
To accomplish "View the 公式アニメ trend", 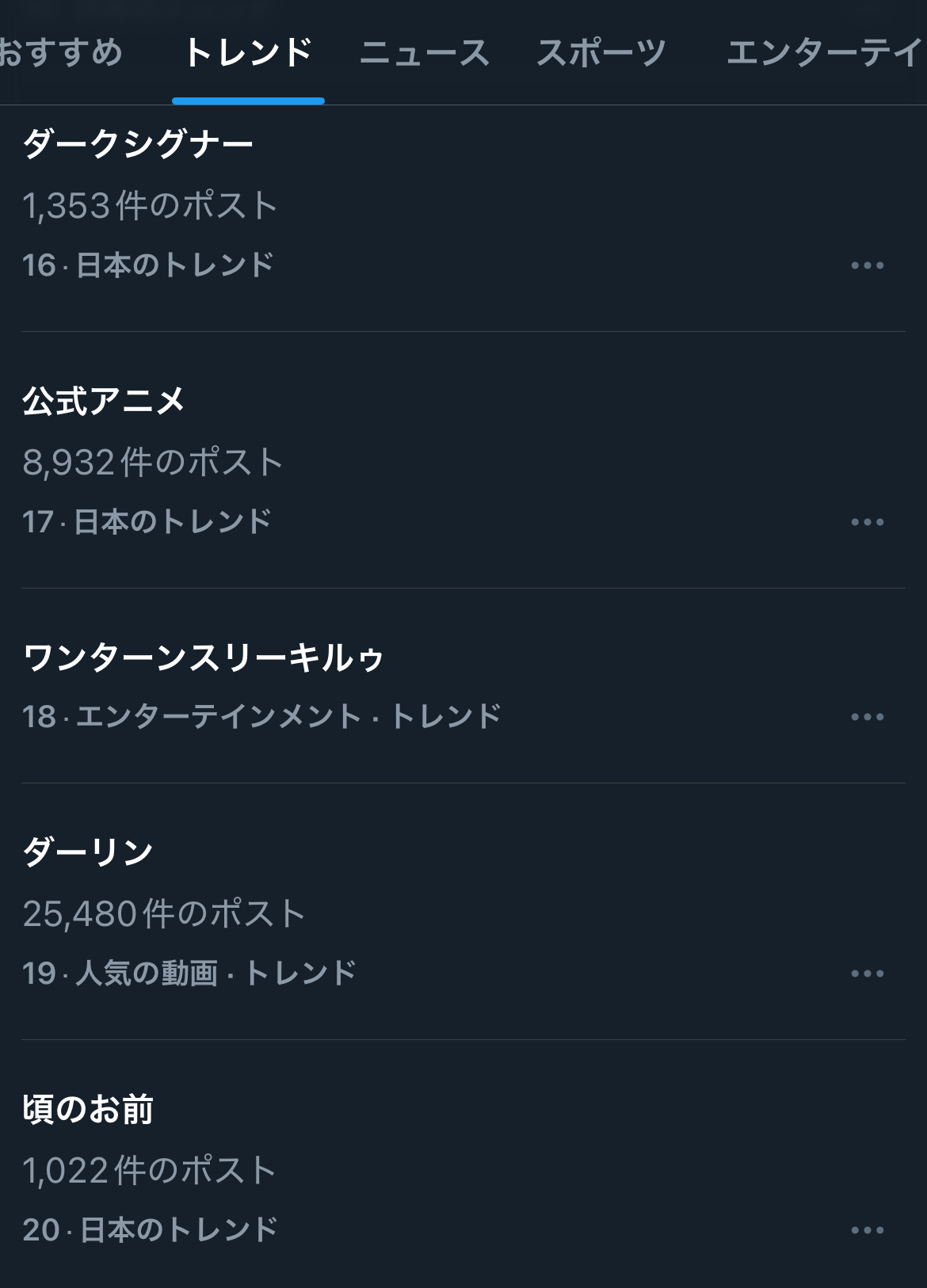I will pos(104,402).
